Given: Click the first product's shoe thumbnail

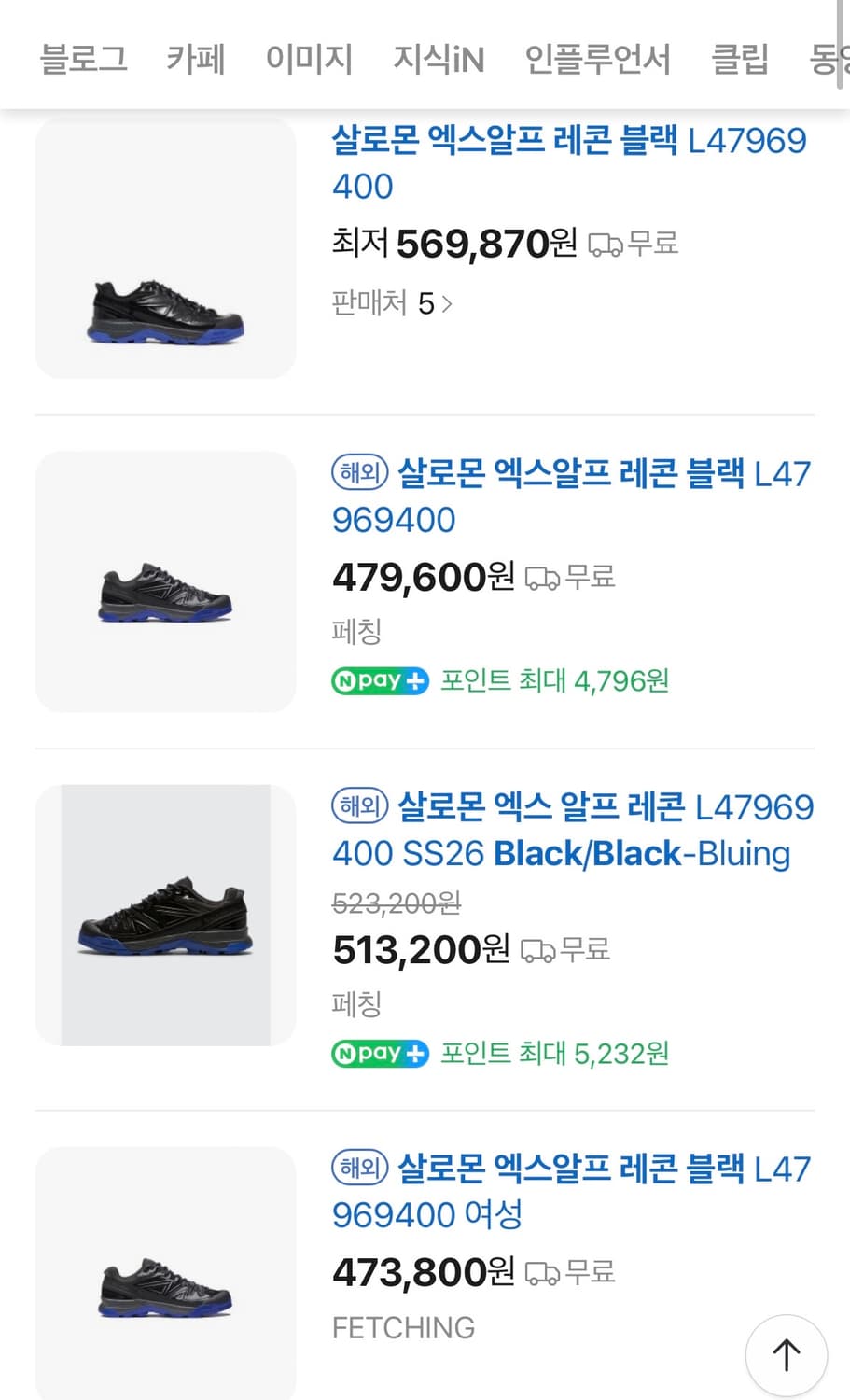Looking at the screenshot, I should click(x=164, y=248).
